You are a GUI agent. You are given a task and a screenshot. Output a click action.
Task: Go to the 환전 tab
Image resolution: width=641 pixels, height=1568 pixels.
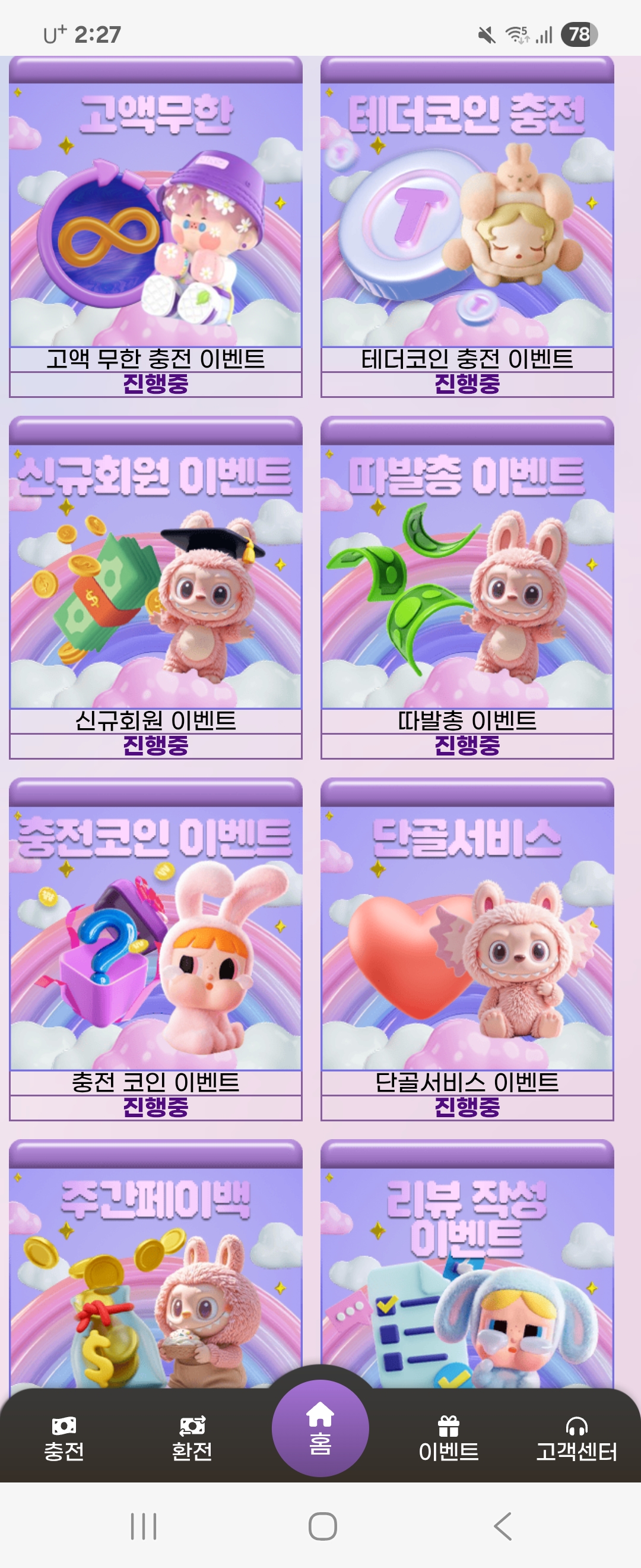(192, 1440)
